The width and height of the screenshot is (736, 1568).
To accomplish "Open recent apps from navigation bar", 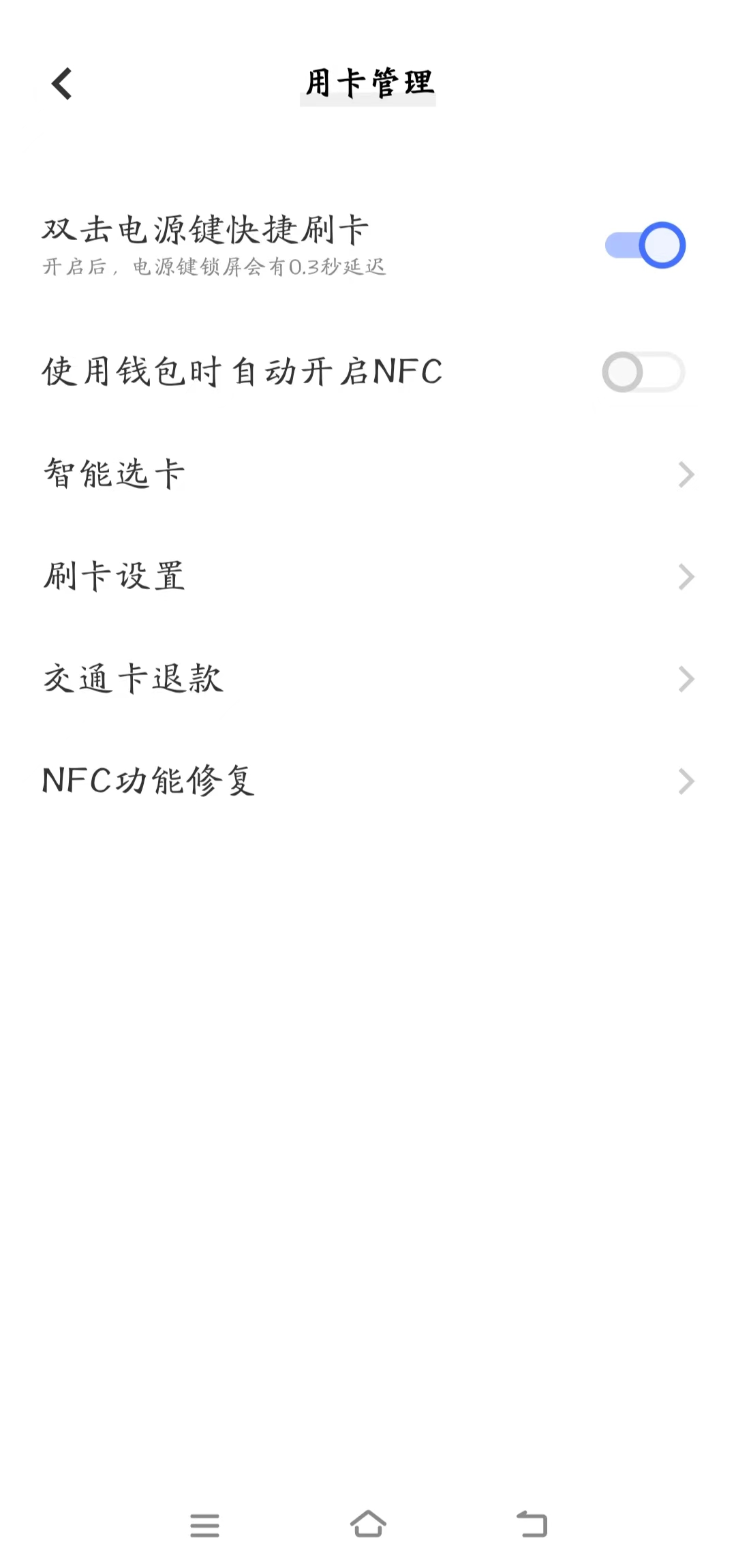I will (x=204, y=1526).
